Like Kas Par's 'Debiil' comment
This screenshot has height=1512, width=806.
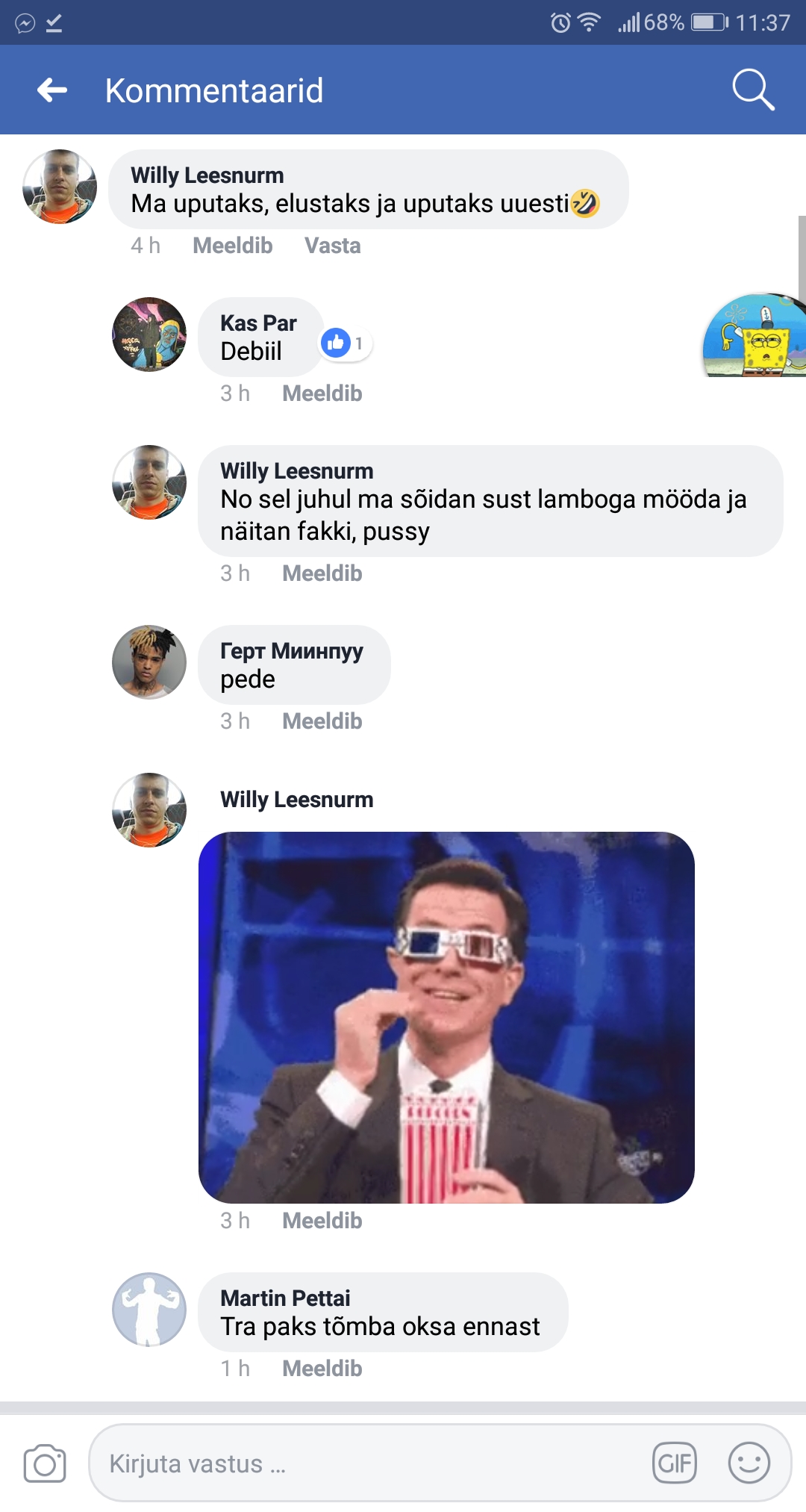coord(322,393)
